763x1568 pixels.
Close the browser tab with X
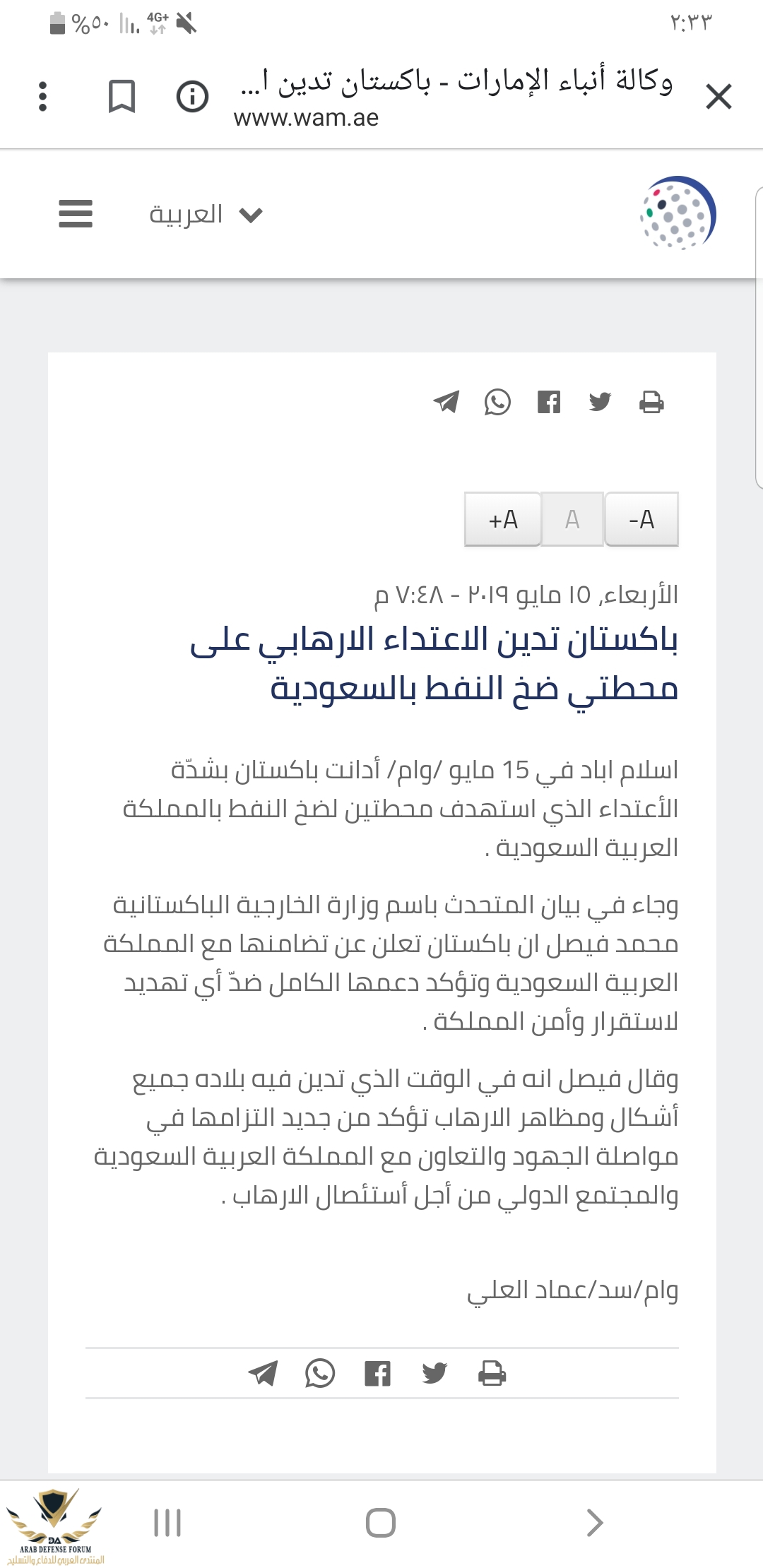(x=718, y=96)
